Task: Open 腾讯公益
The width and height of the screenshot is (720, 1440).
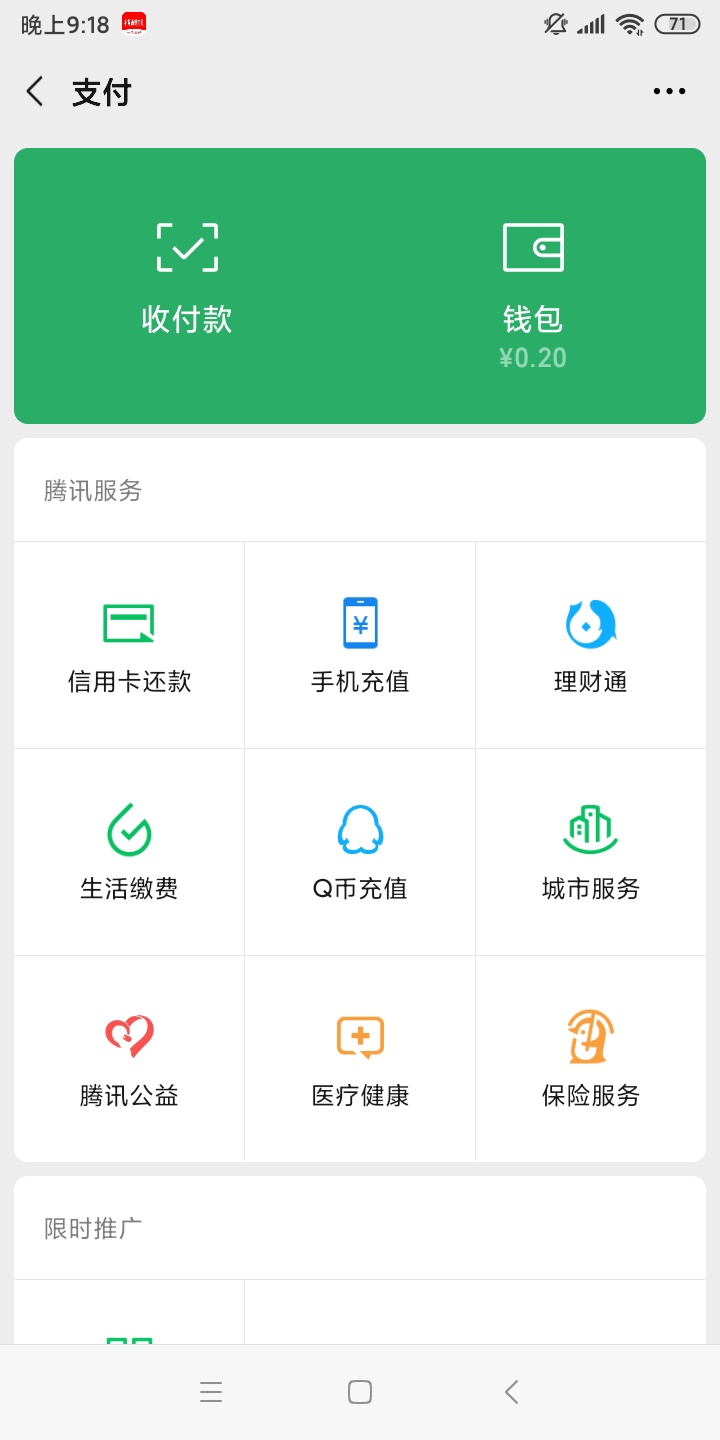Action: (x=129, y=1059)
